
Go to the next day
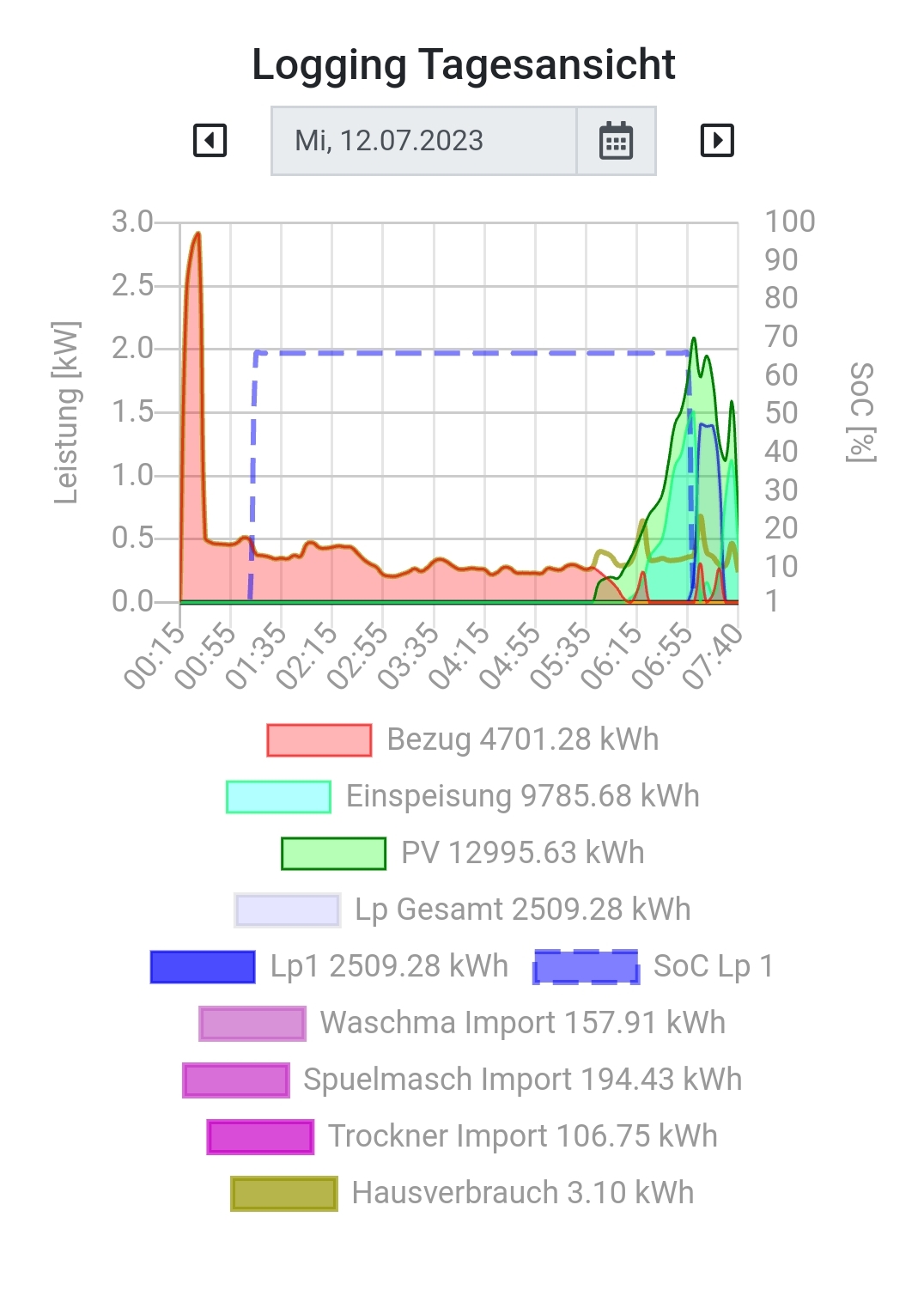click(717, 140)
